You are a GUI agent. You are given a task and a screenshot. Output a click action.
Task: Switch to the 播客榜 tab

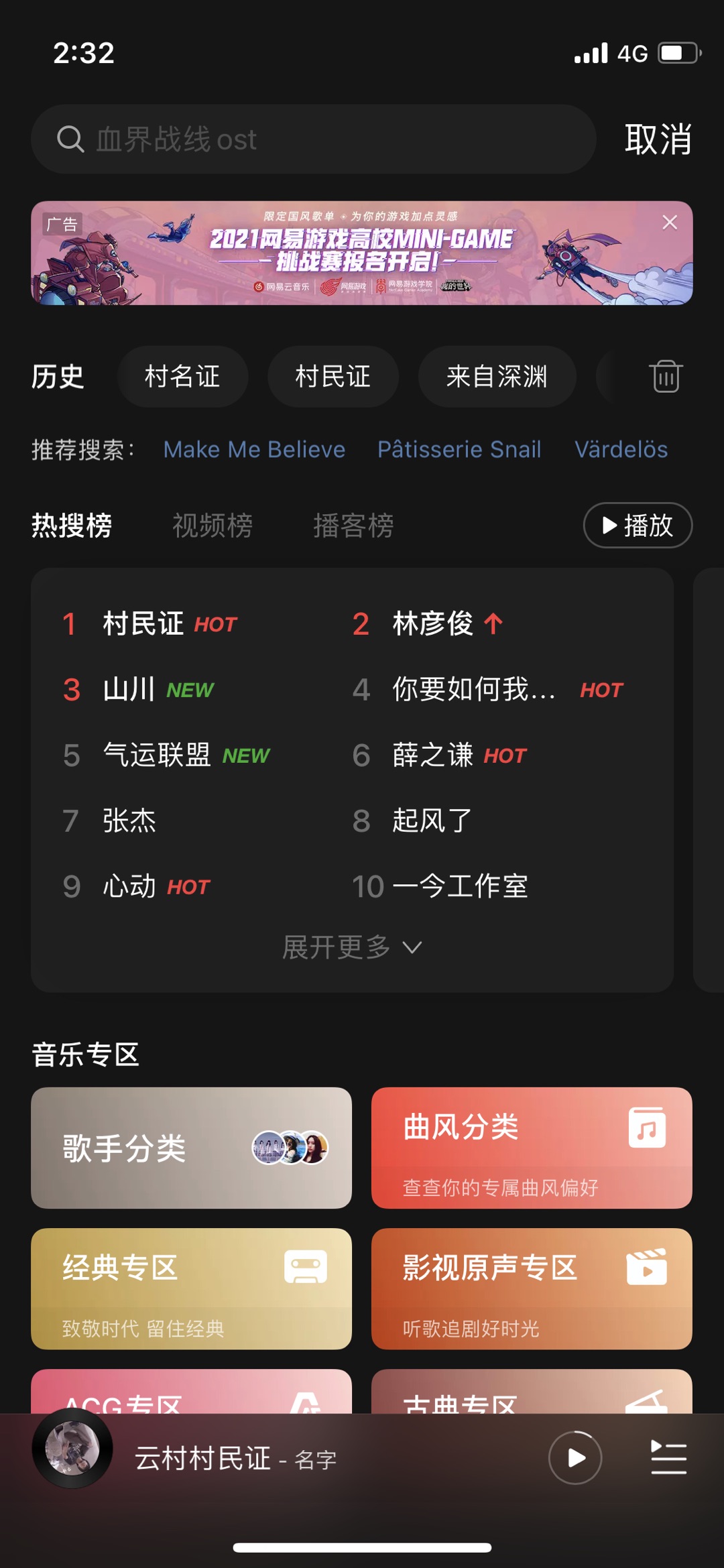(x=353, y=526)
